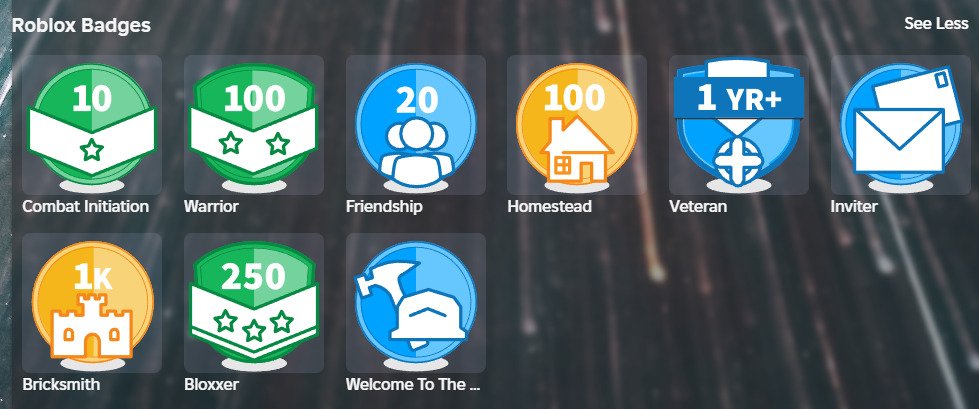Collapse badges with See Less
Image resolution: width=979 pixels, height=409 pixels.
coord(936,25)
